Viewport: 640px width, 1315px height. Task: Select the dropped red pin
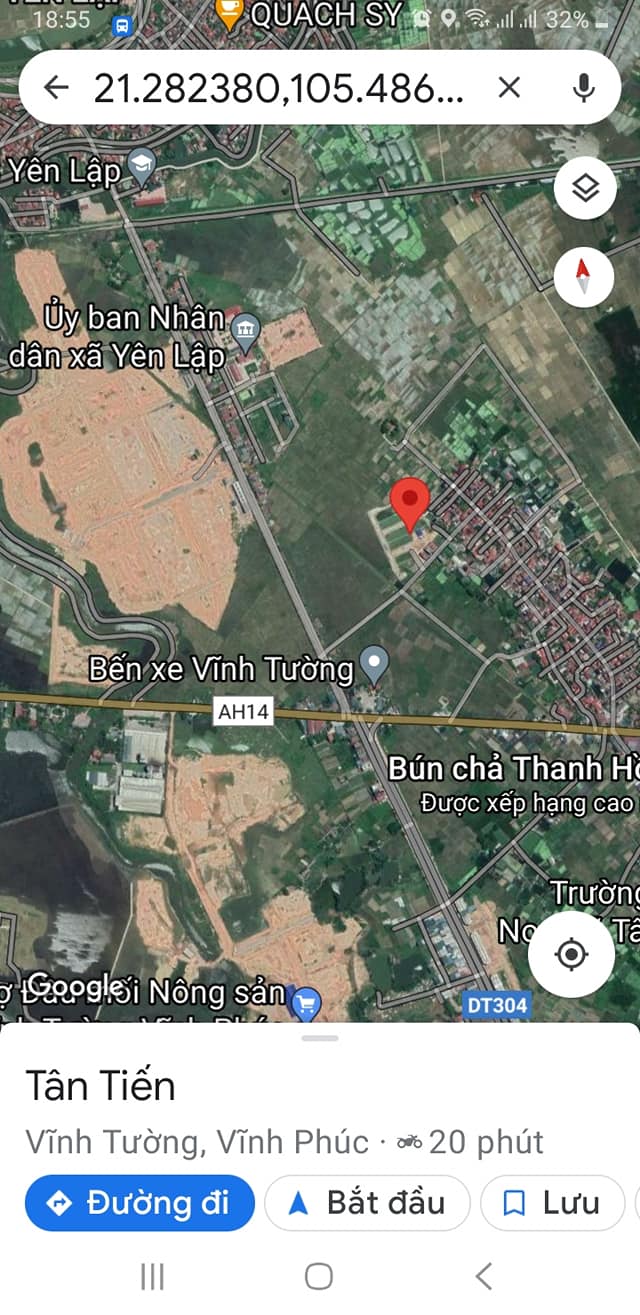coord(409,503)
